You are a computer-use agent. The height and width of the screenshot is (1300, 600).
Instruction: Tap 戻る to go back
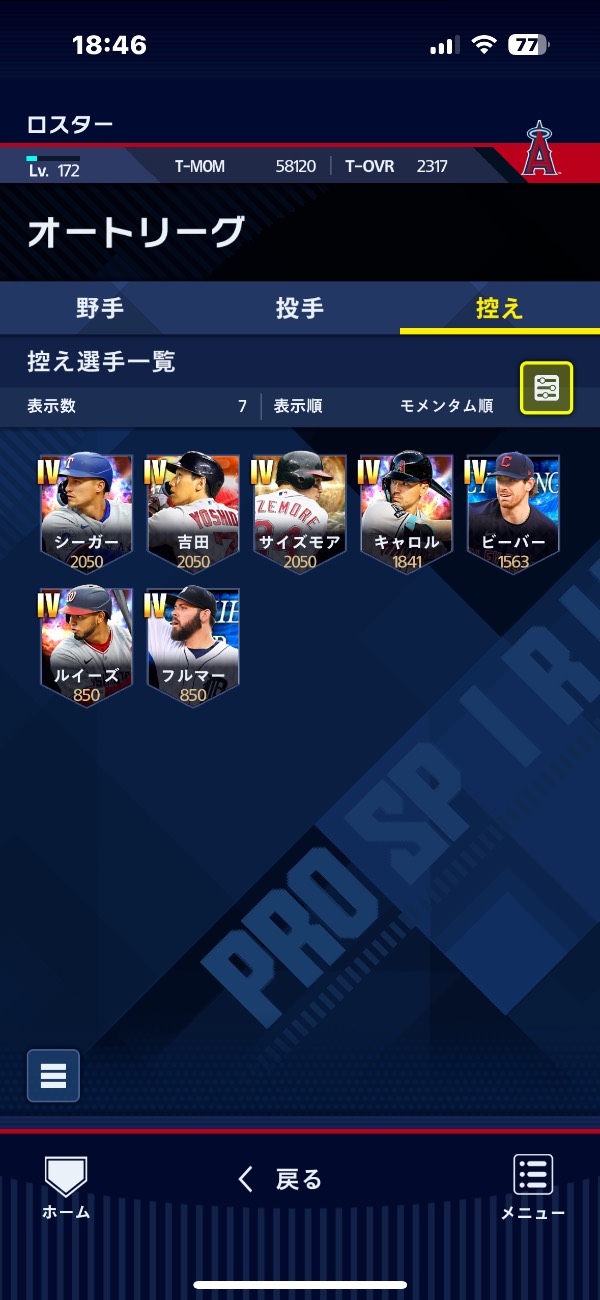(281, 1180)
